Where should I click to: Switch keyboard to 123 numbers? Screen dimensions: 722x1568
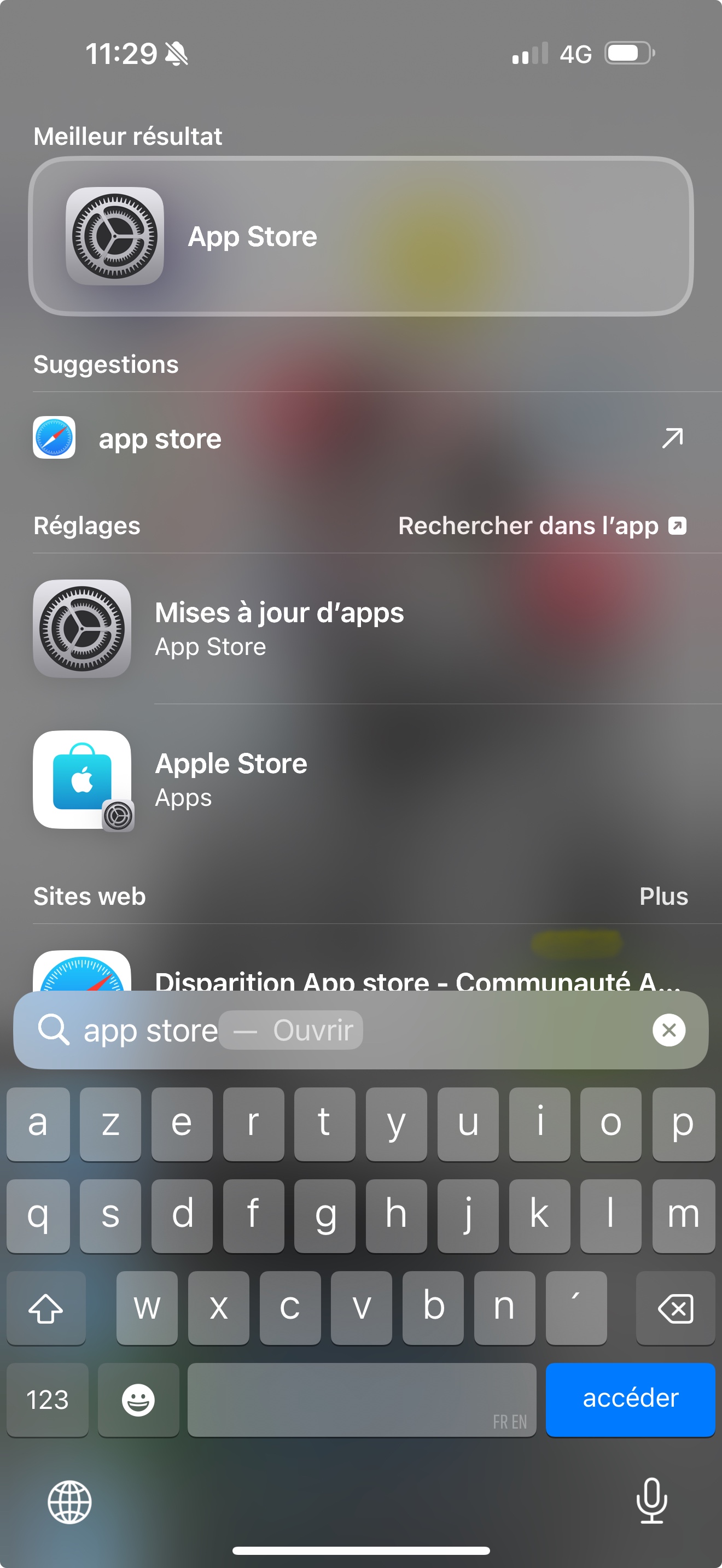[x=48, y=1400]
